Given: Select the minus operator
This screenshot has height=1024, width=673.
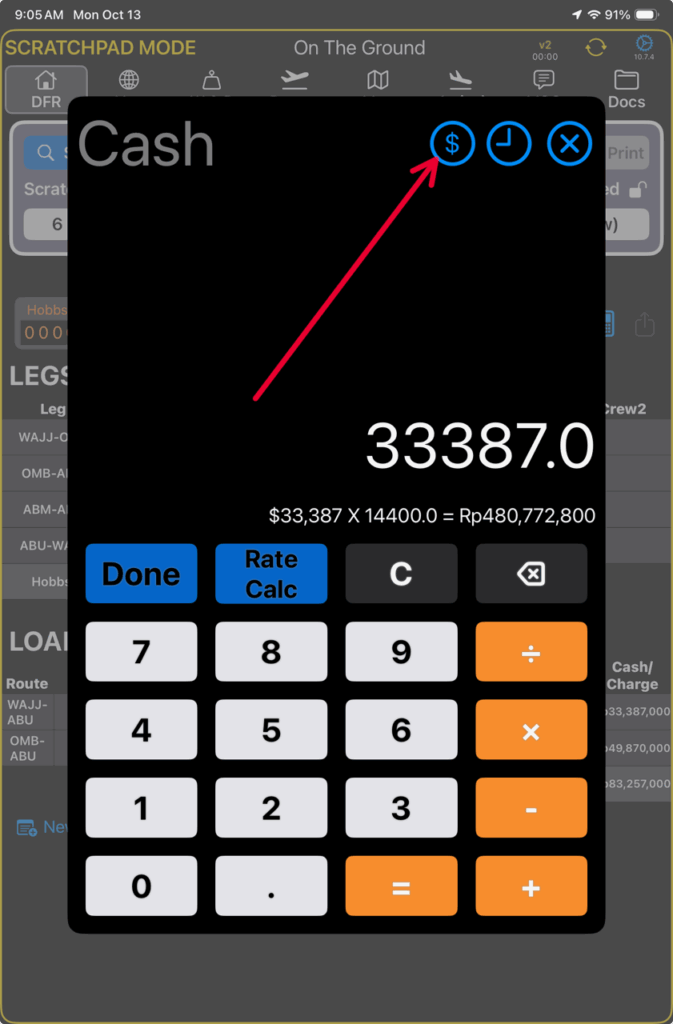Looking at the screenshot, I should pos(531,808).
